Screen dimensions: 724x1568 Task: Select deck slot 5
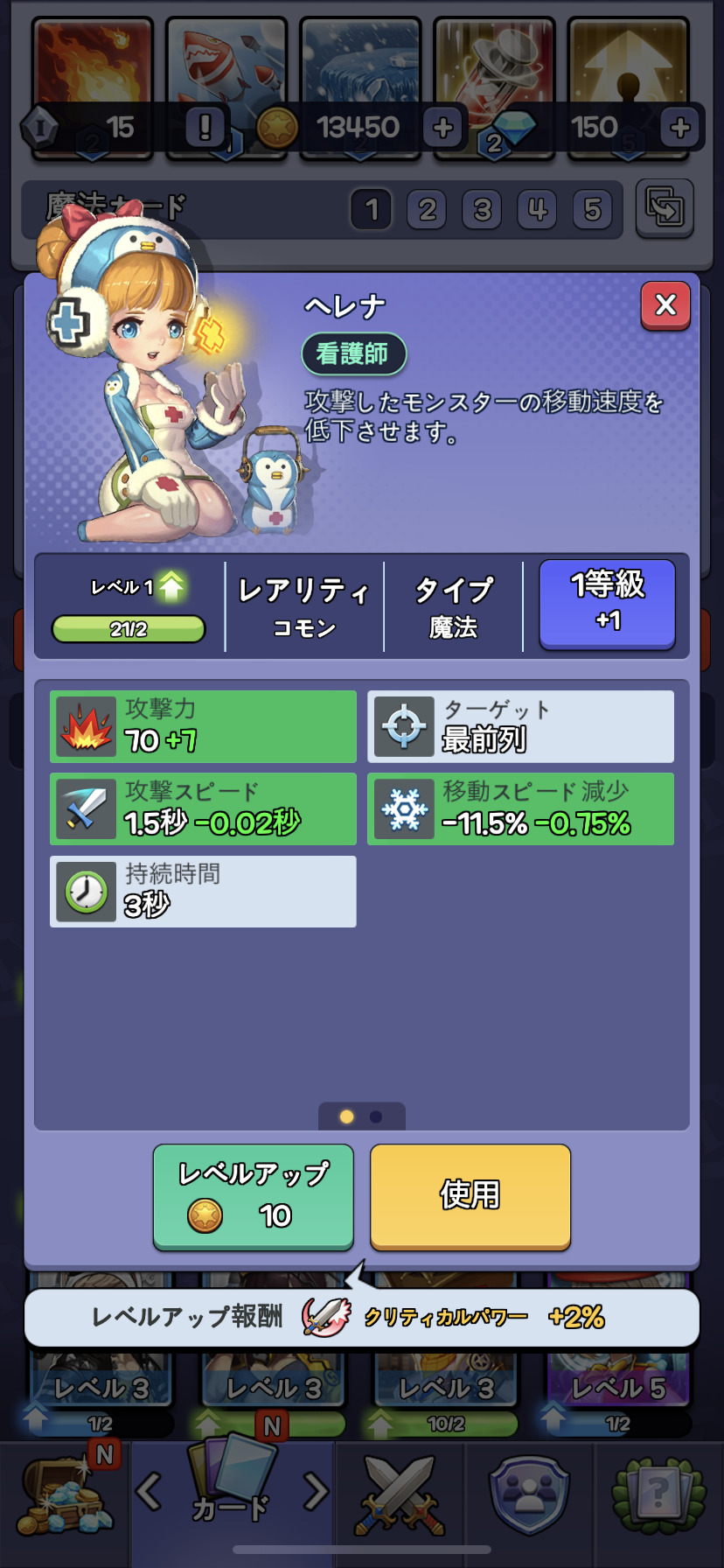pyautogui.click(x=593, y=210)
